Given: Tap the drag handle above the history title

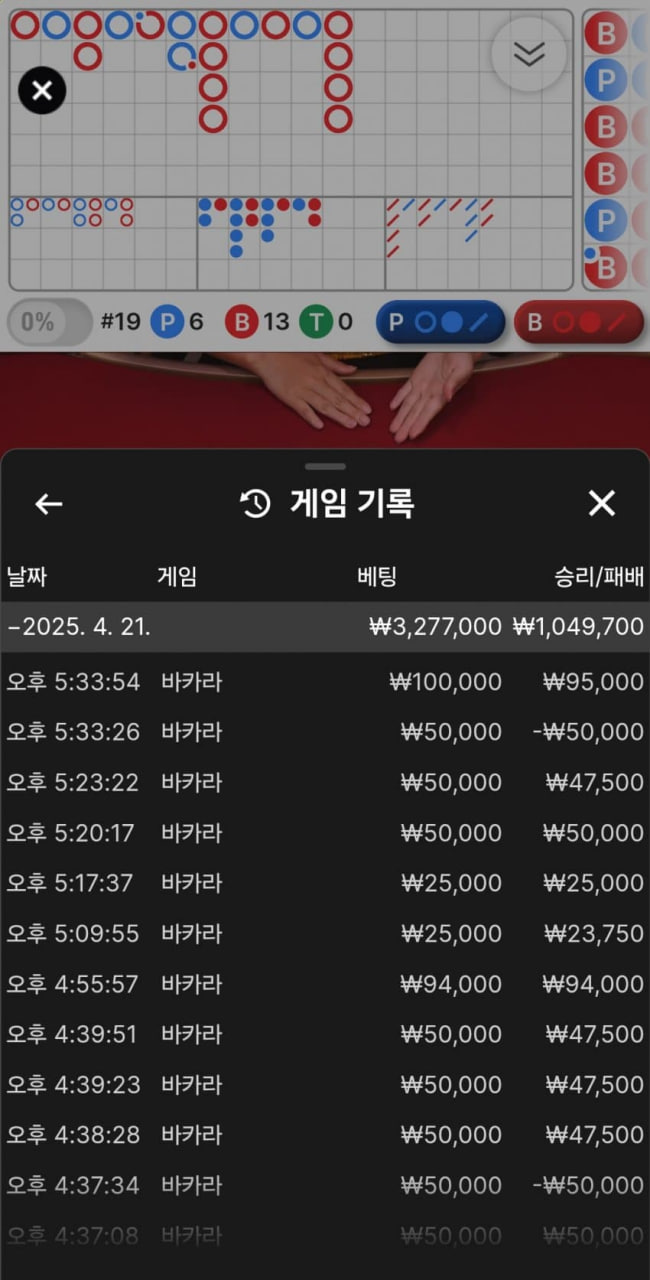Looking at the screenshot, I should (325, 466).
